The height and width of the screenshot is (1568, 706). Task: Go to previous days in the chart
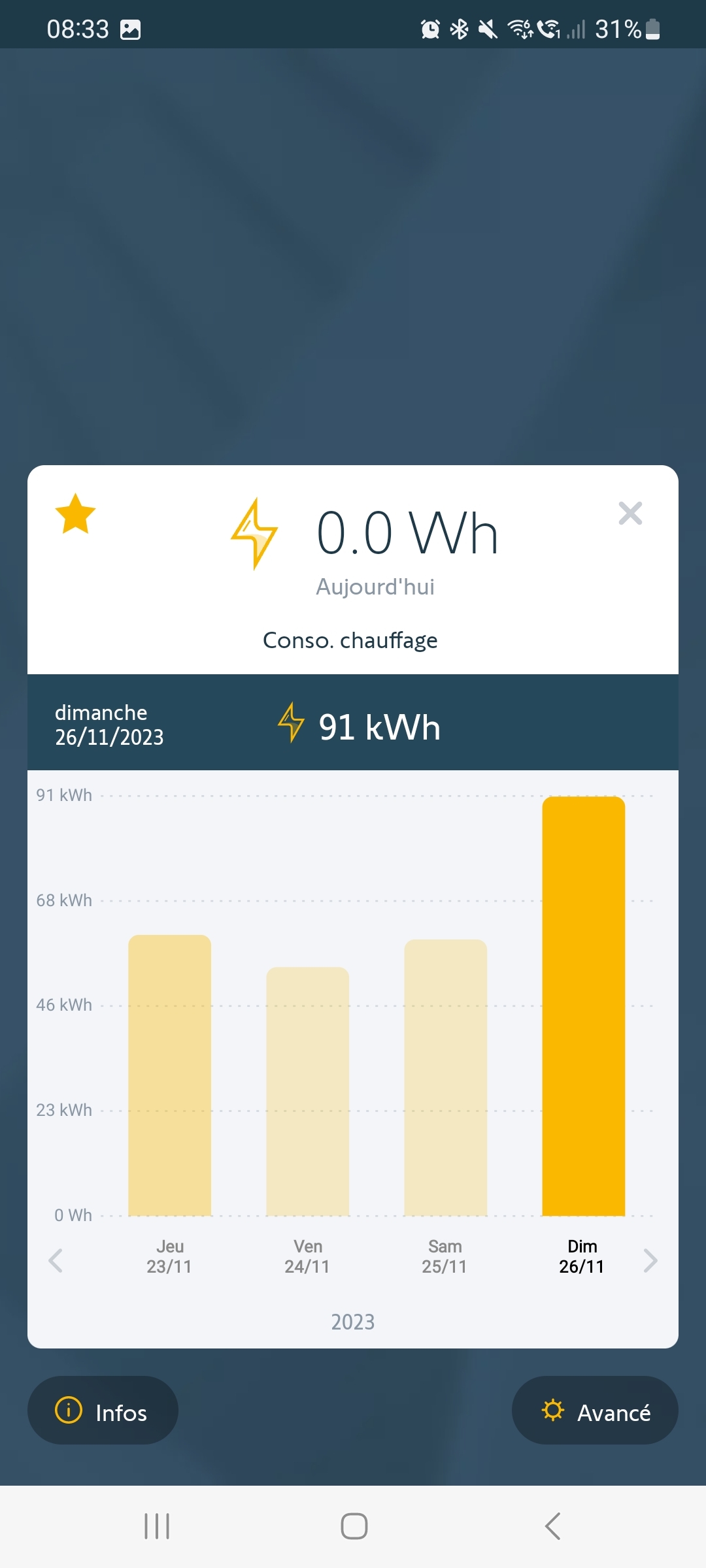pyautogui.click(x=56, y=1260)
